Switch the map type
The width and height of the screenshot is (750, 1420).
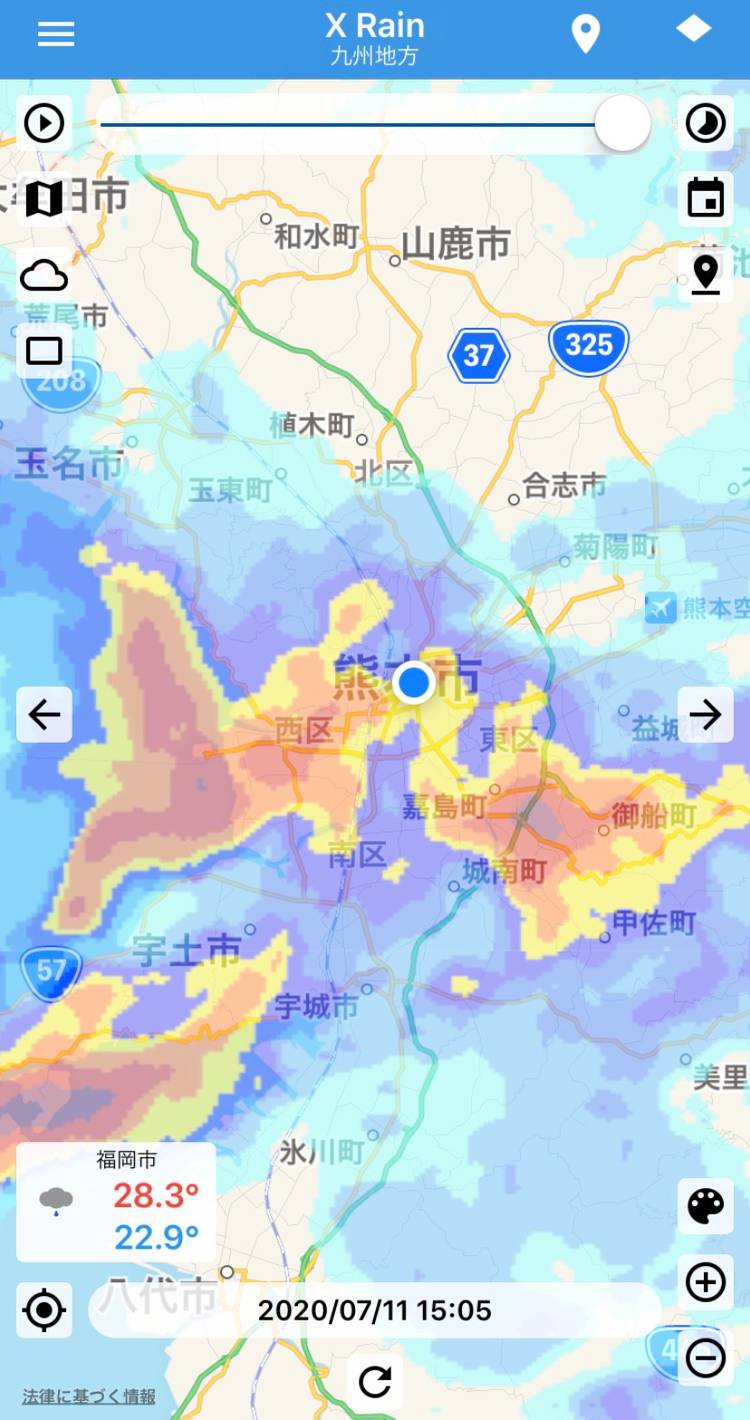tap(44, 198)
